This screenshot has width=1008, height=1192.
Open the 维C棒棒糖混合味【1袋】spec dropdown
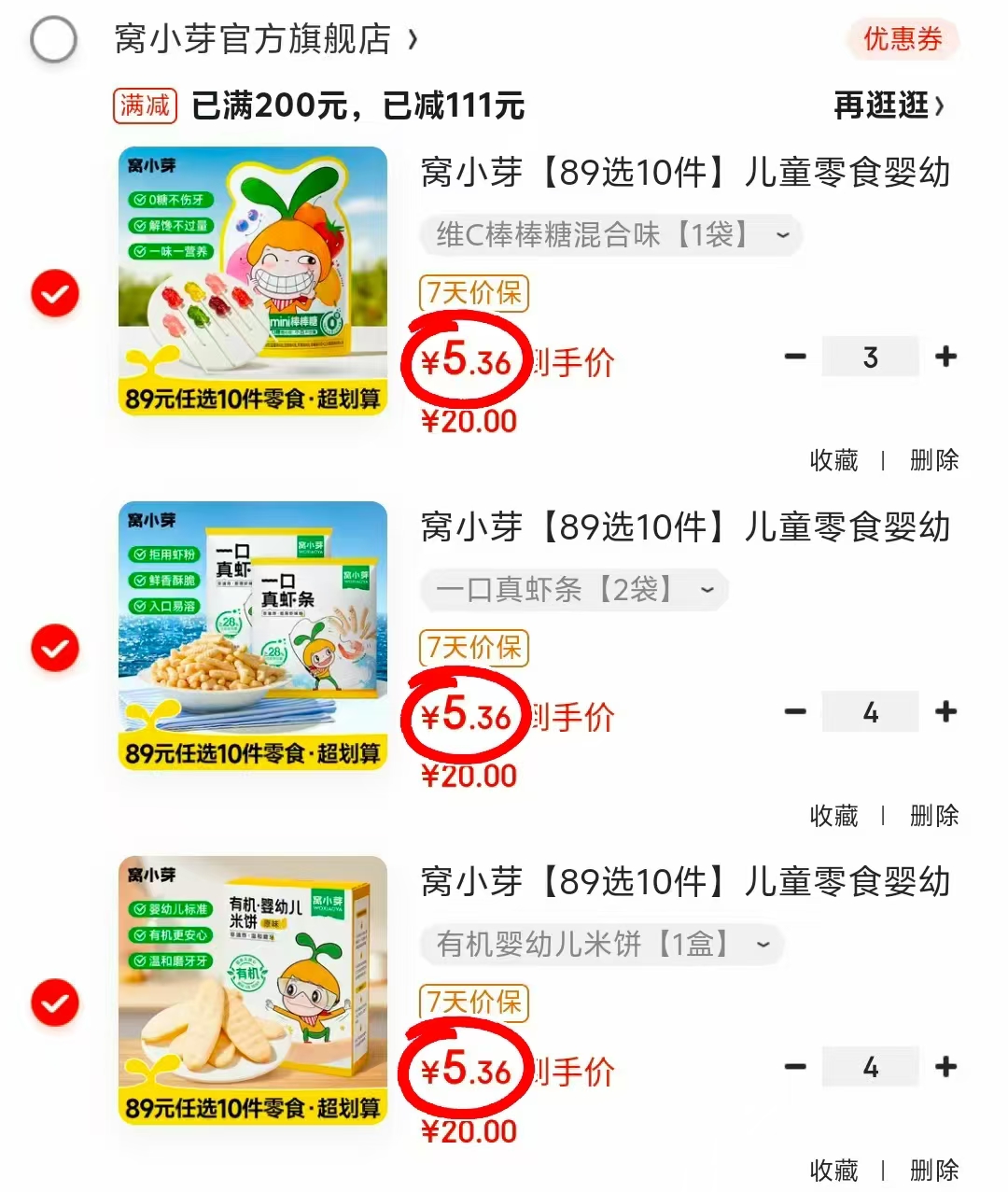coord(609,235)
